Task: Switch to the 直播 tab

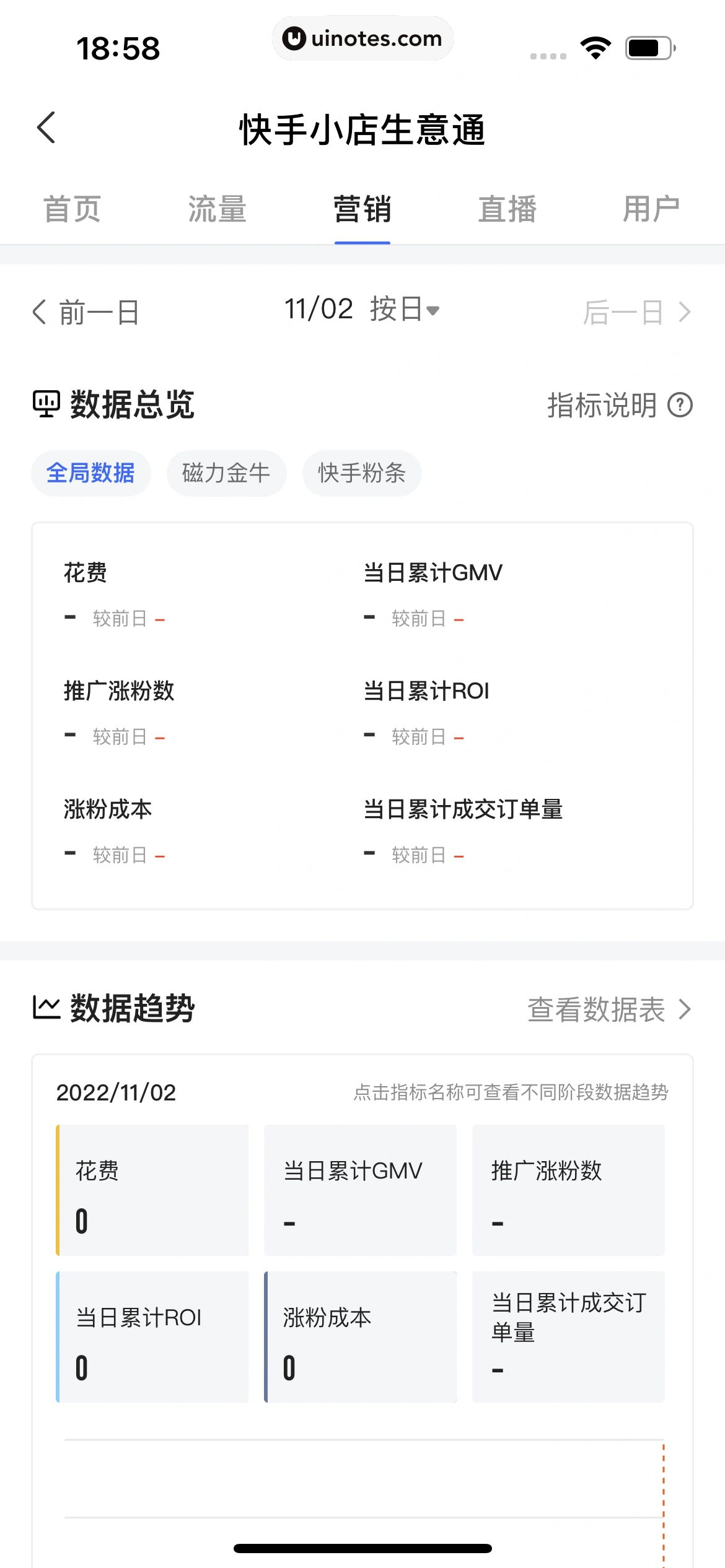Action: [507, 209]
